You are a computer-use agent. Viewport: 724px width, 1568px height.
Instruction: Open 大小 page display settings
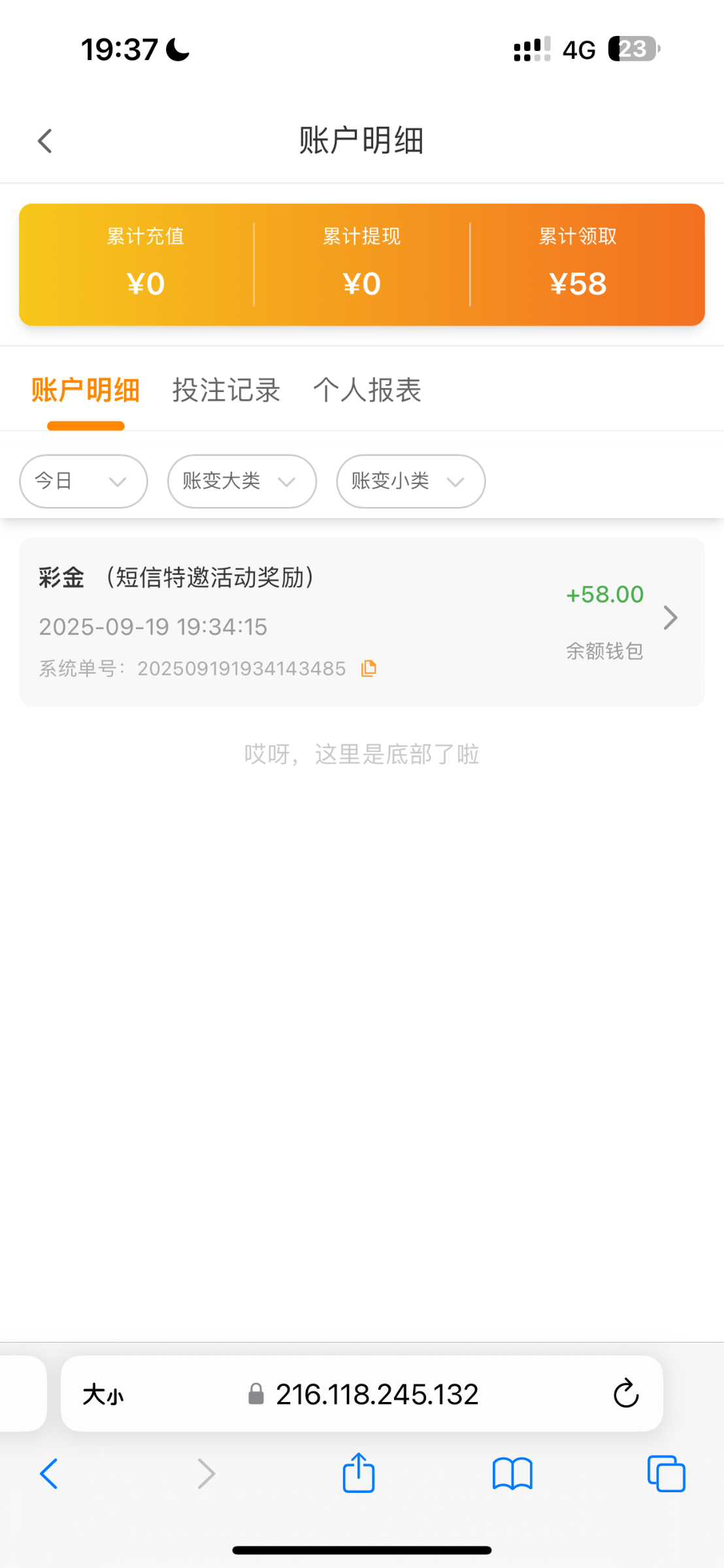coord(102,1393)
